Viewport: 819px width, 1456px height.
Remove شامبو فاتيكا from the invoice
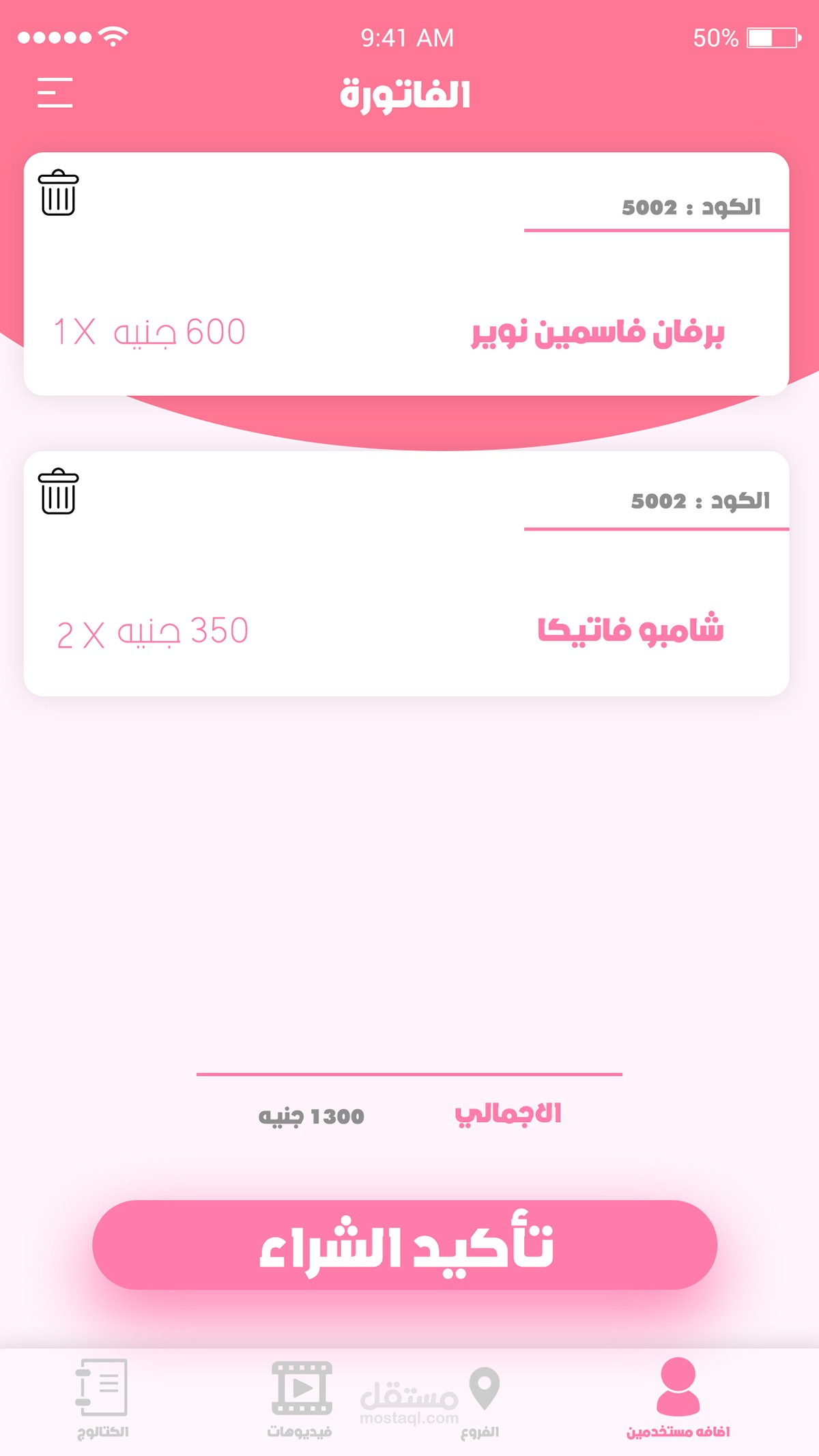tap(58, 491)
